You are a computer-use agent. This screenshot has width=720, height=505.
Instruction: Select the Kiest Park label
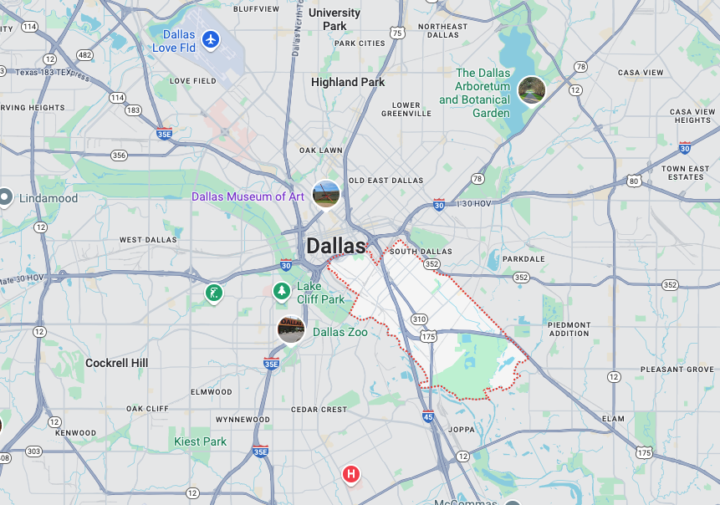[x=200, y=441]
